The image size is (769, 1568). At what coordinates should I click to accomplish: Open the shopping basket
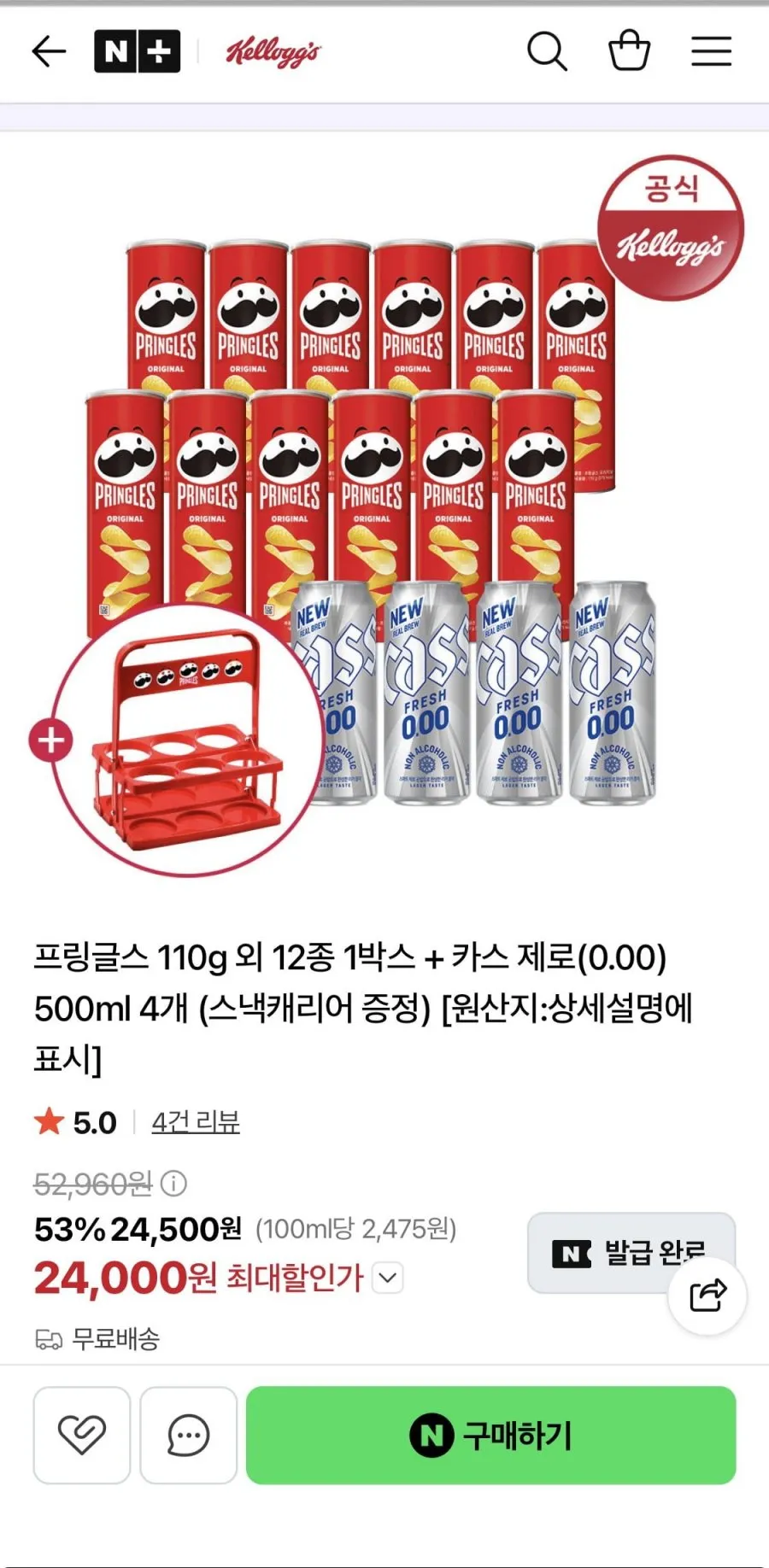pyautogui.click(x=629, y=51)
